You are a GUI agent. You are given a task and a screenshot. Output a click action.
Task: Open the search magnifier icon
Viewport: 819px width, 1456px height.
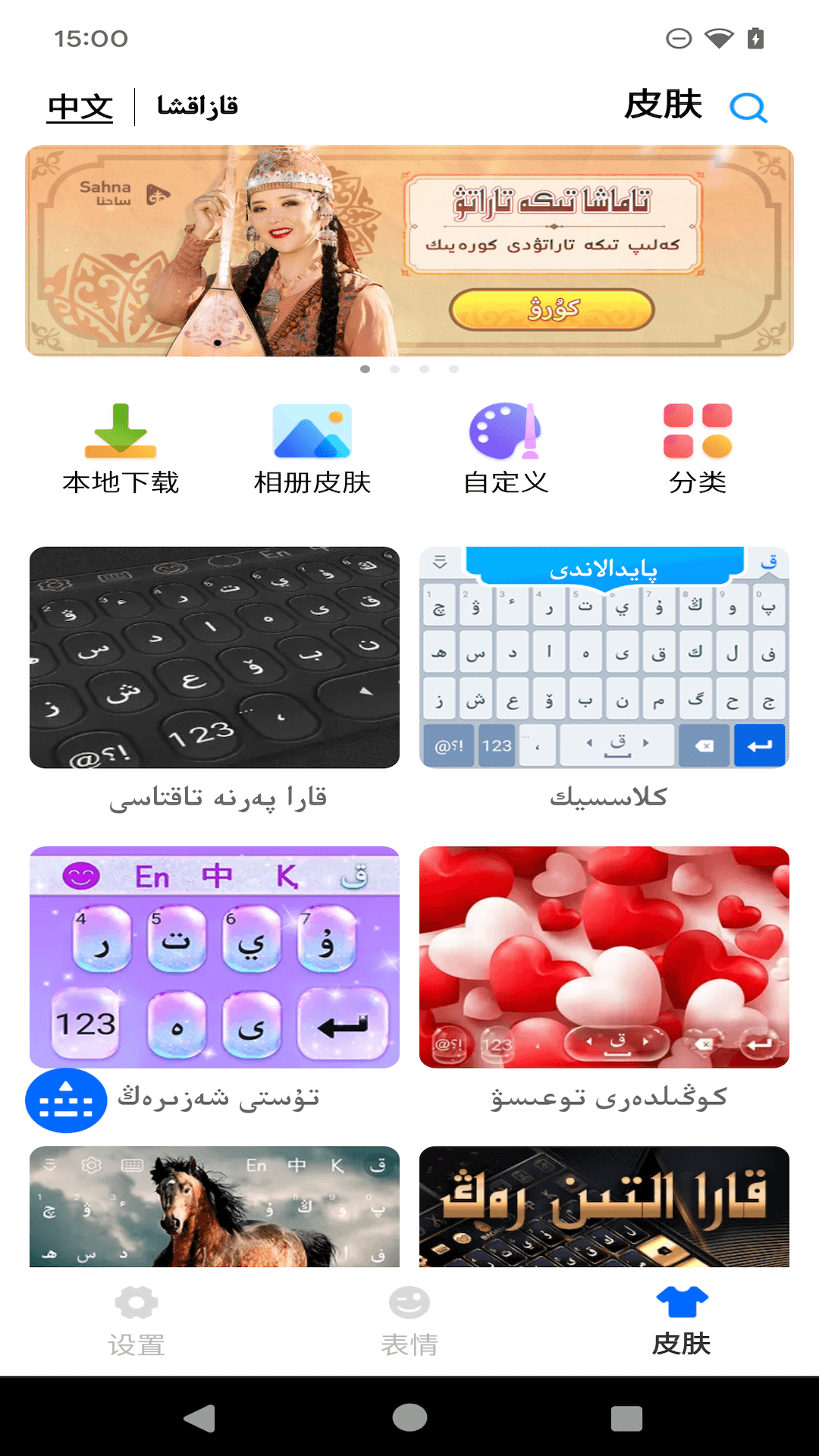748,107
